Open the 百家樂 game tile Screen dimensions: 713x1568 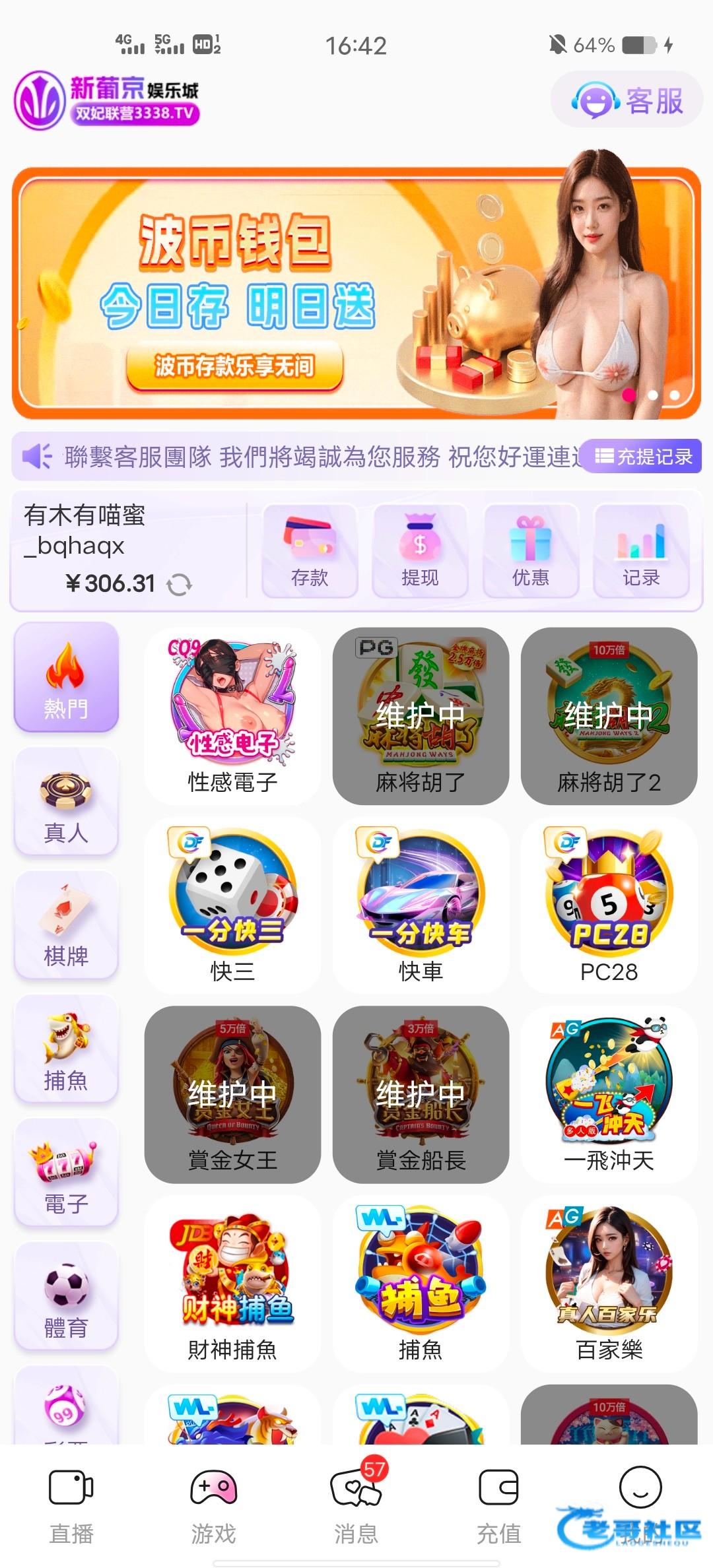(x=609, y=1283)
